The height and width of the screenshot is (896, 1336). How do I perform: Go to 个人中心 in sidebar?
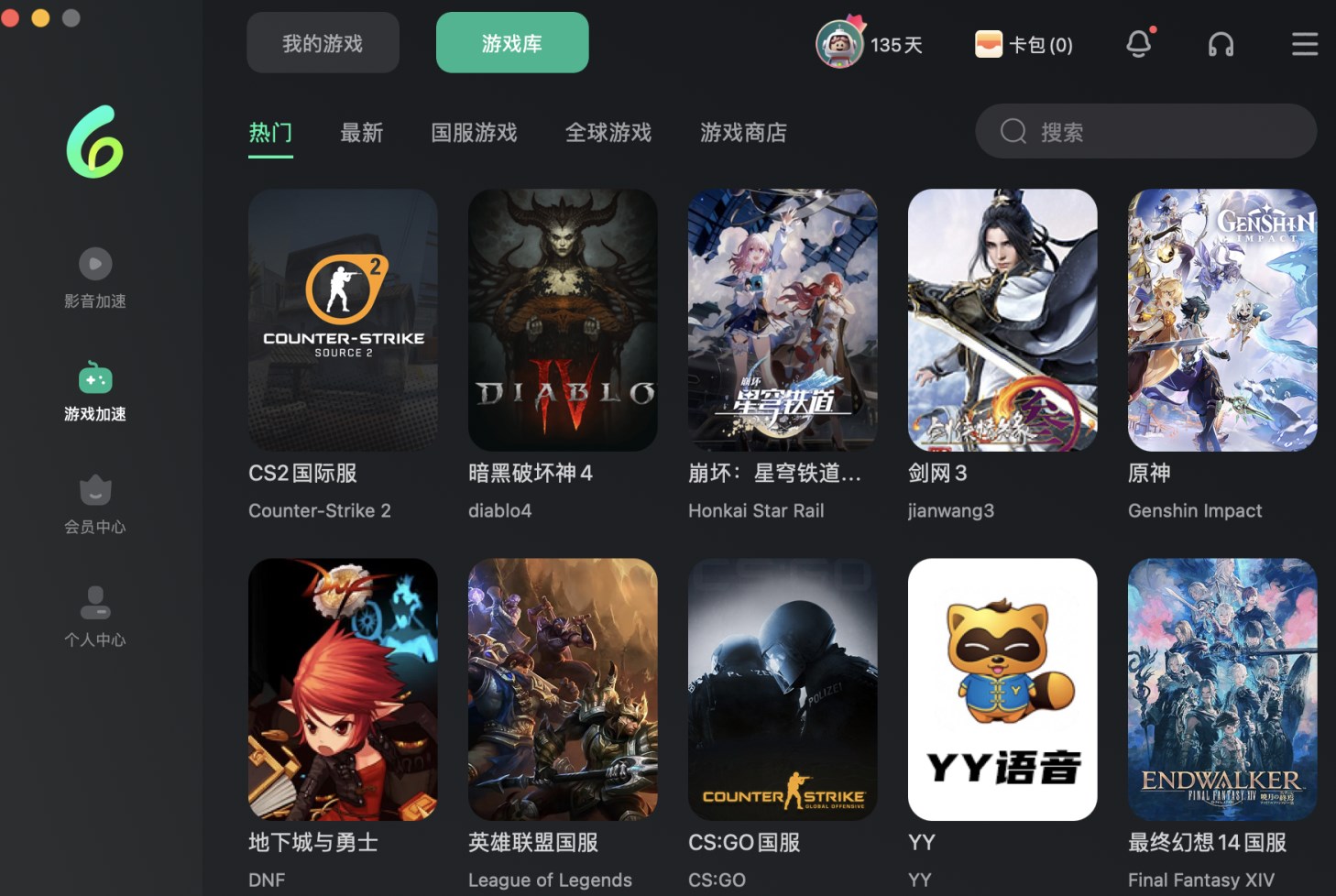95,617
